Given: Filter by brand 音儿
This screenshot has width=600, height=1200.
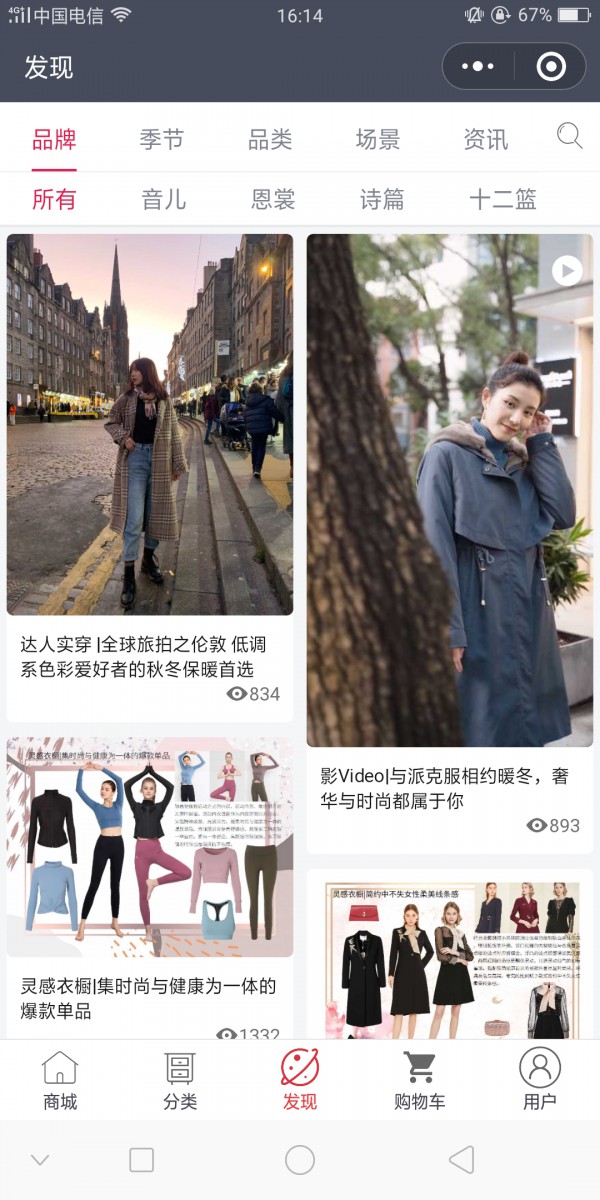Looking at the screenshot, I should (164, 199).
